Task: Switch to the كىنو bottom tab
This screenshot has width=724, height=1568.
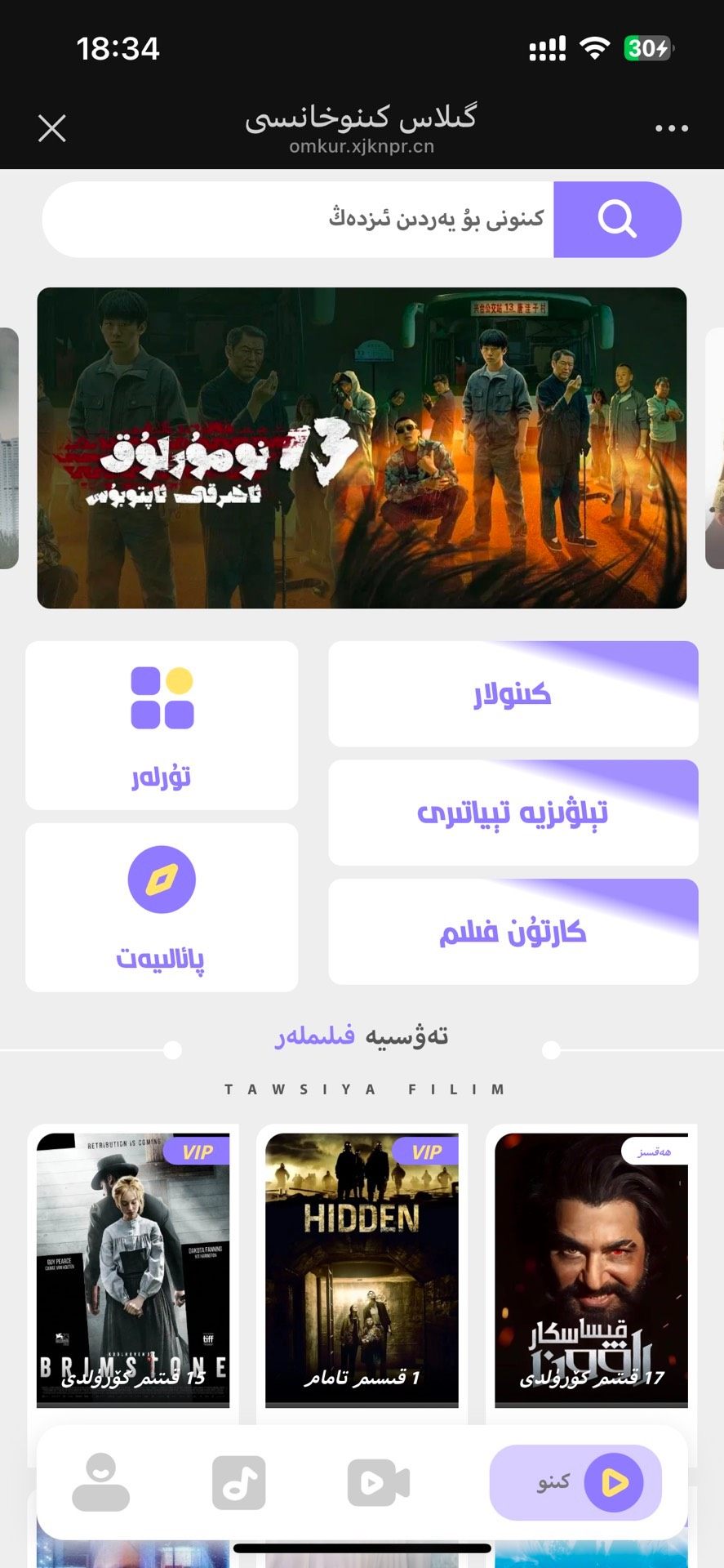Action: click(575, 1482)
